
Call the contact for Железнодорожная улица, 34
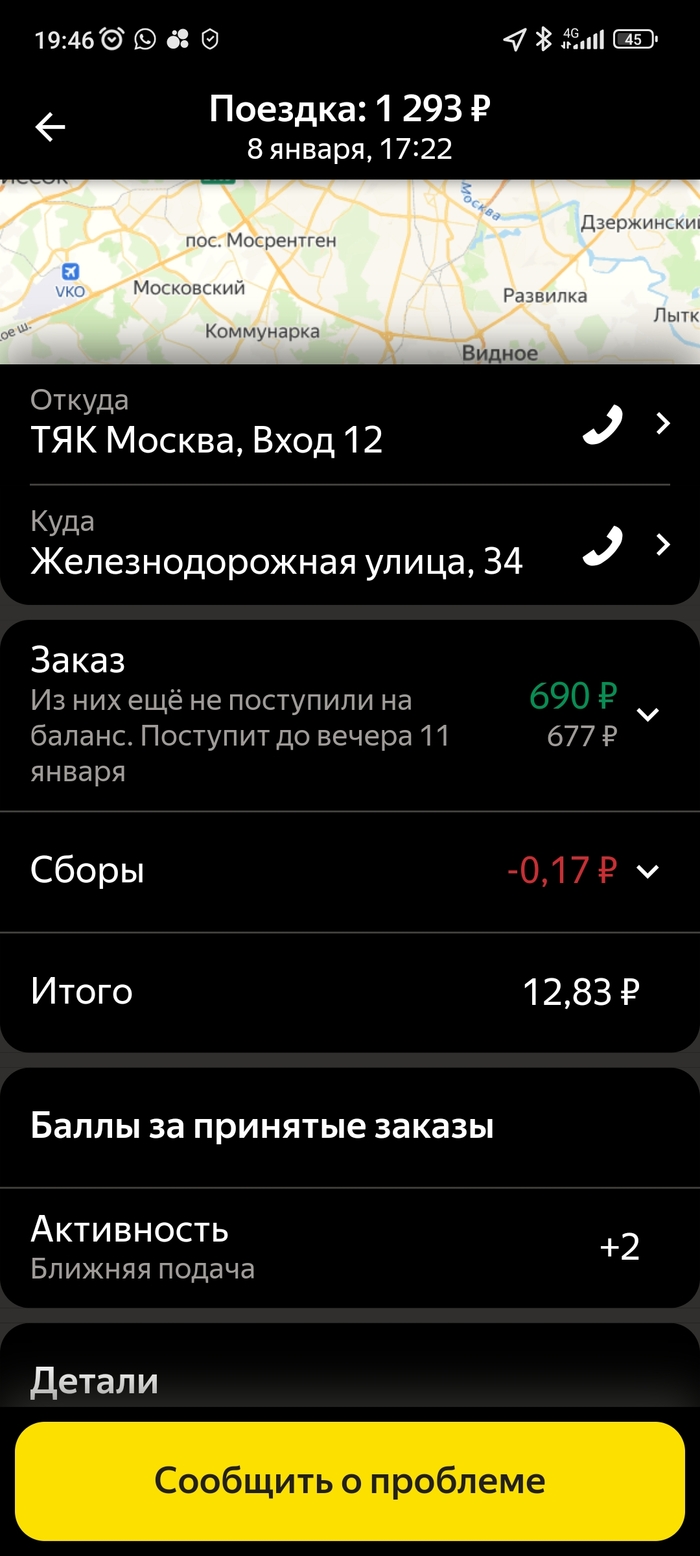click(x=602, y=545)
